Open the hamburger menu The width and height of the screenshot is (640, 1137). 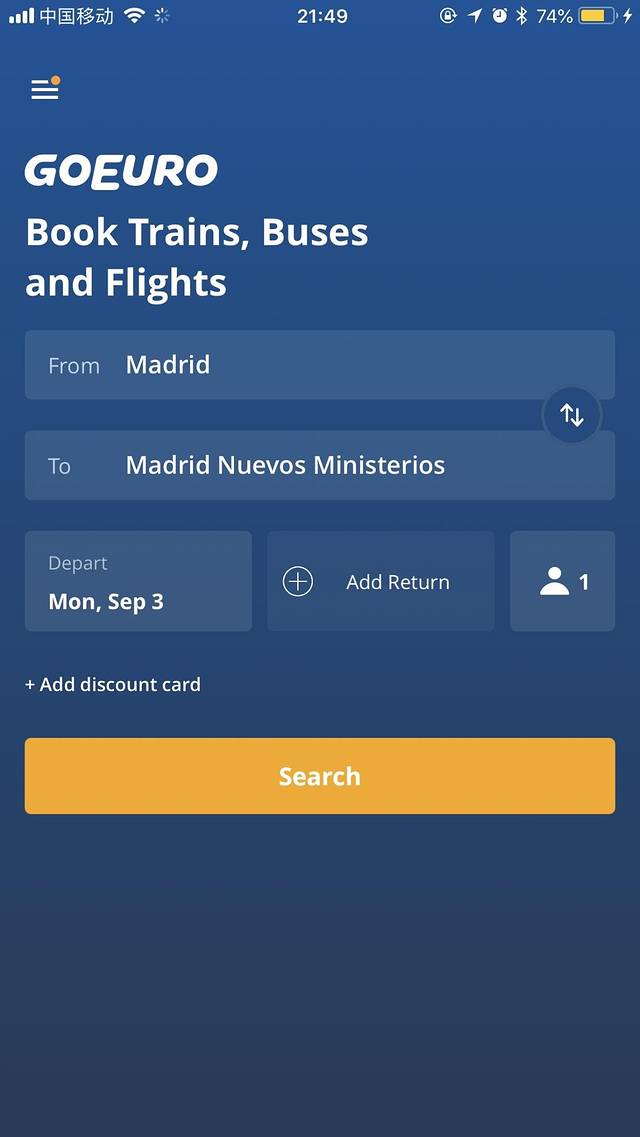(x=44, y=89)
